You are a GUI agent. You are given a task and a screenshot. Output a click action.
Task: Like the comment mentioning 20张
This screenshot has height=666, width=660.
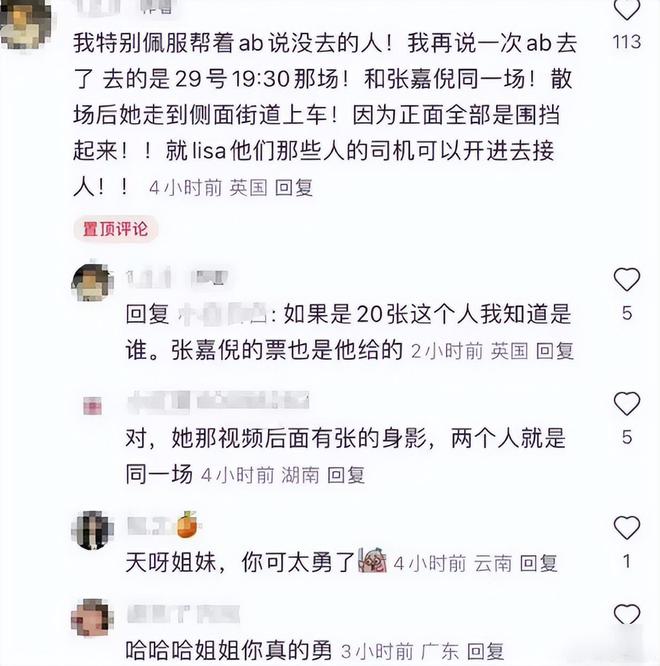626,280
